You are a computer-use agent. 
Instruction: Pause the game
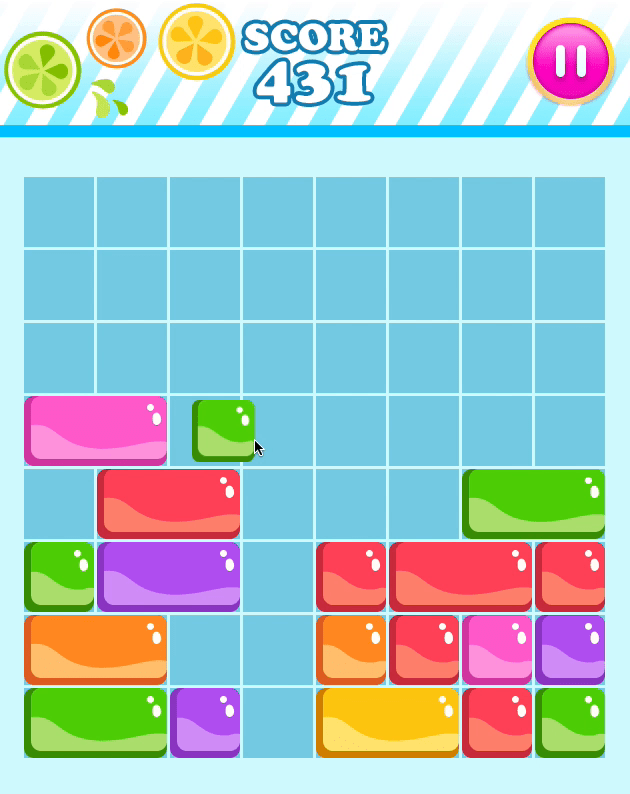570,60
